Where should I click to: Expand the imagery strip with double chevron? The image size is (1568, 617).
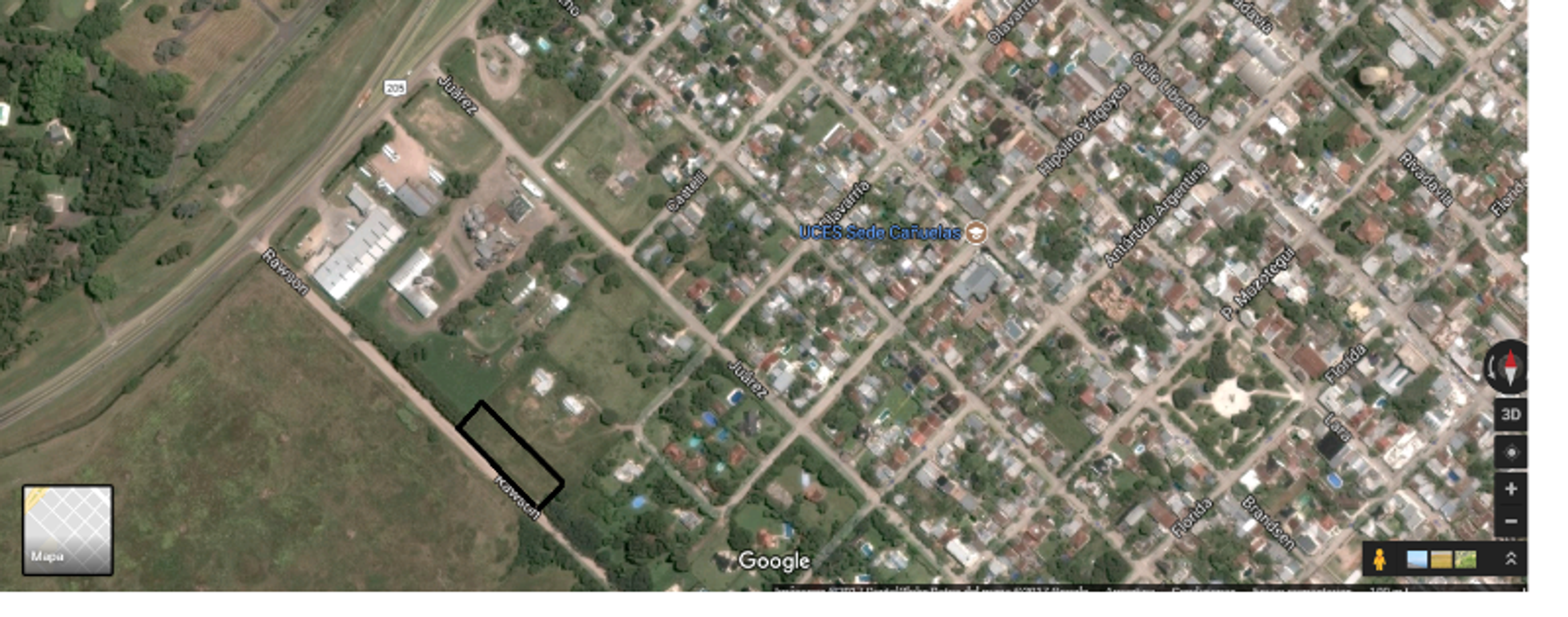(x=1511, y=559)
